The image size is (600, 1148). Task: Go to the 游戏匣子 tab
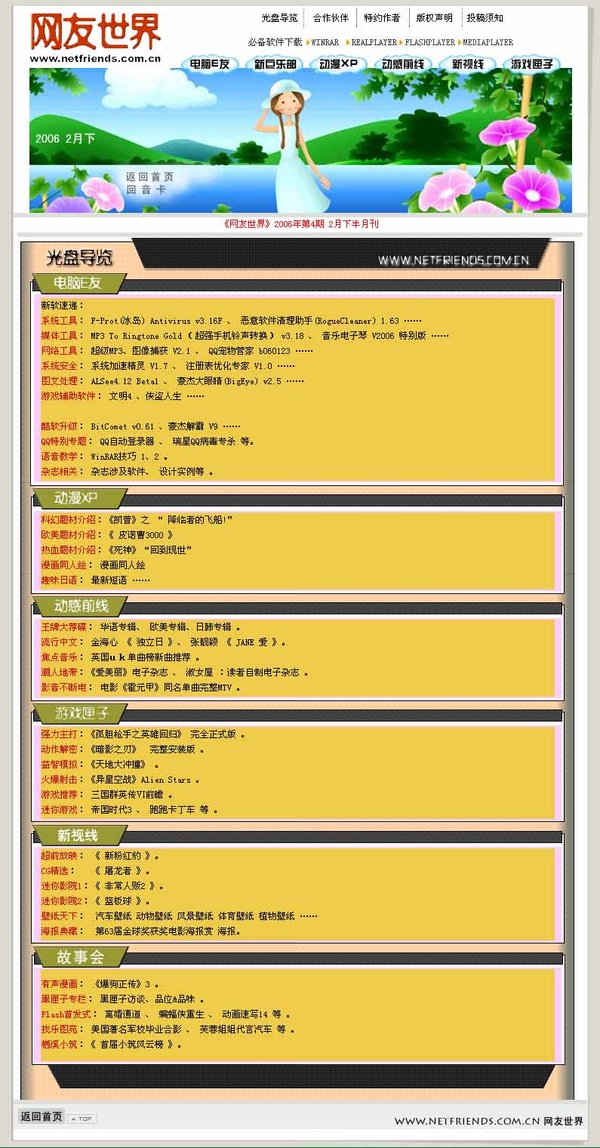[533, 64]
